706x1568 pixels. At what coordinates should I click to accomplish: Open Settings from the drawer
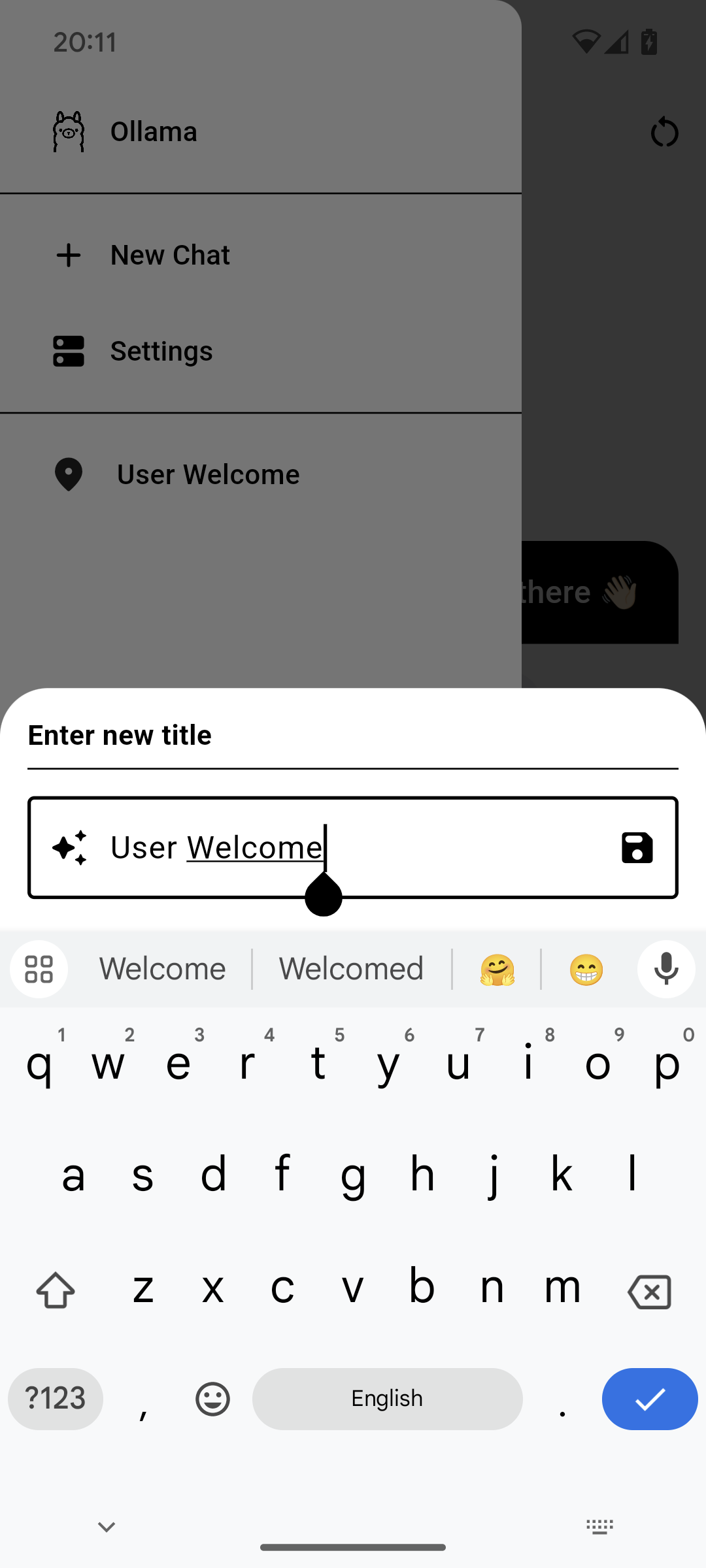161,351
